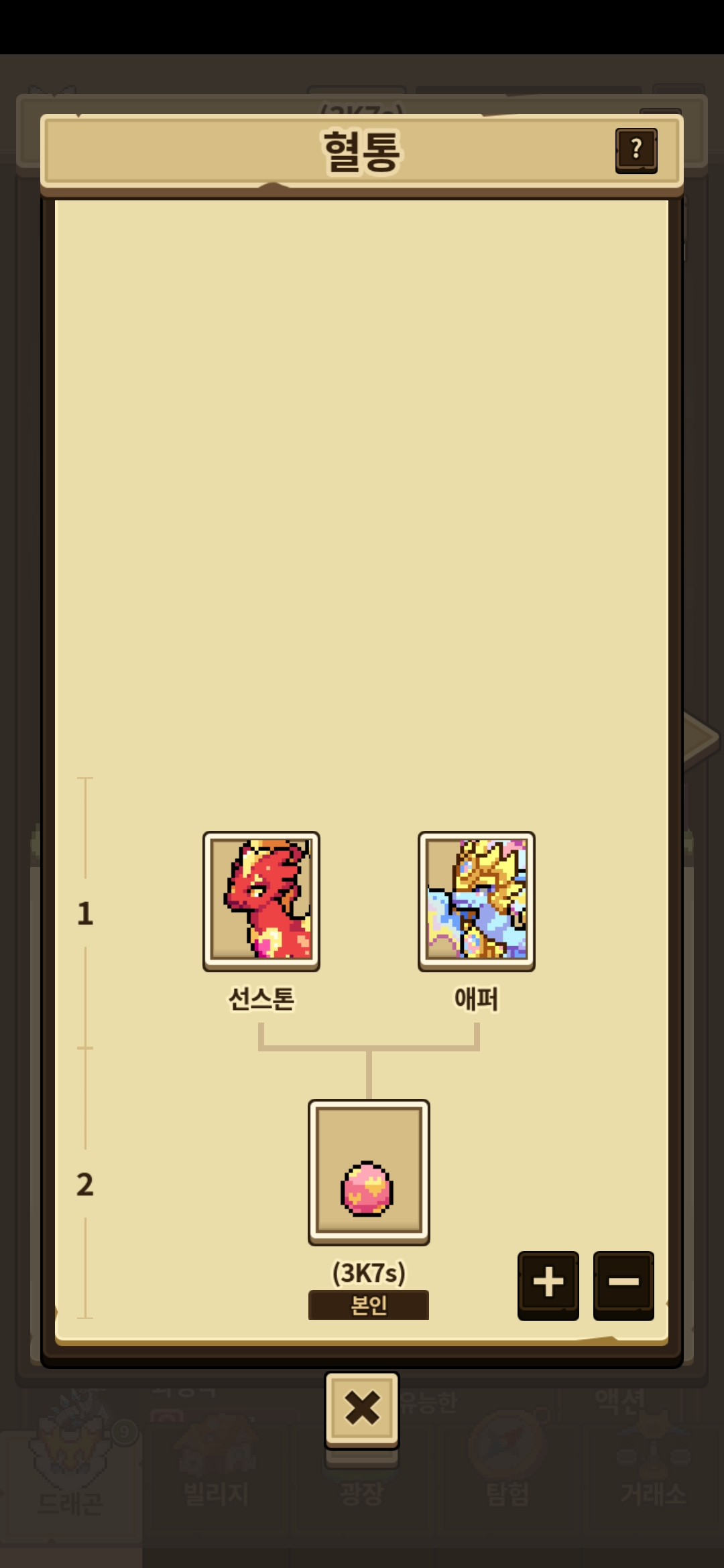Image resolution: width=724 pixels, height=1568 pixels.
Task: Tap the (3K7s) egg card
Action: 369,1172
